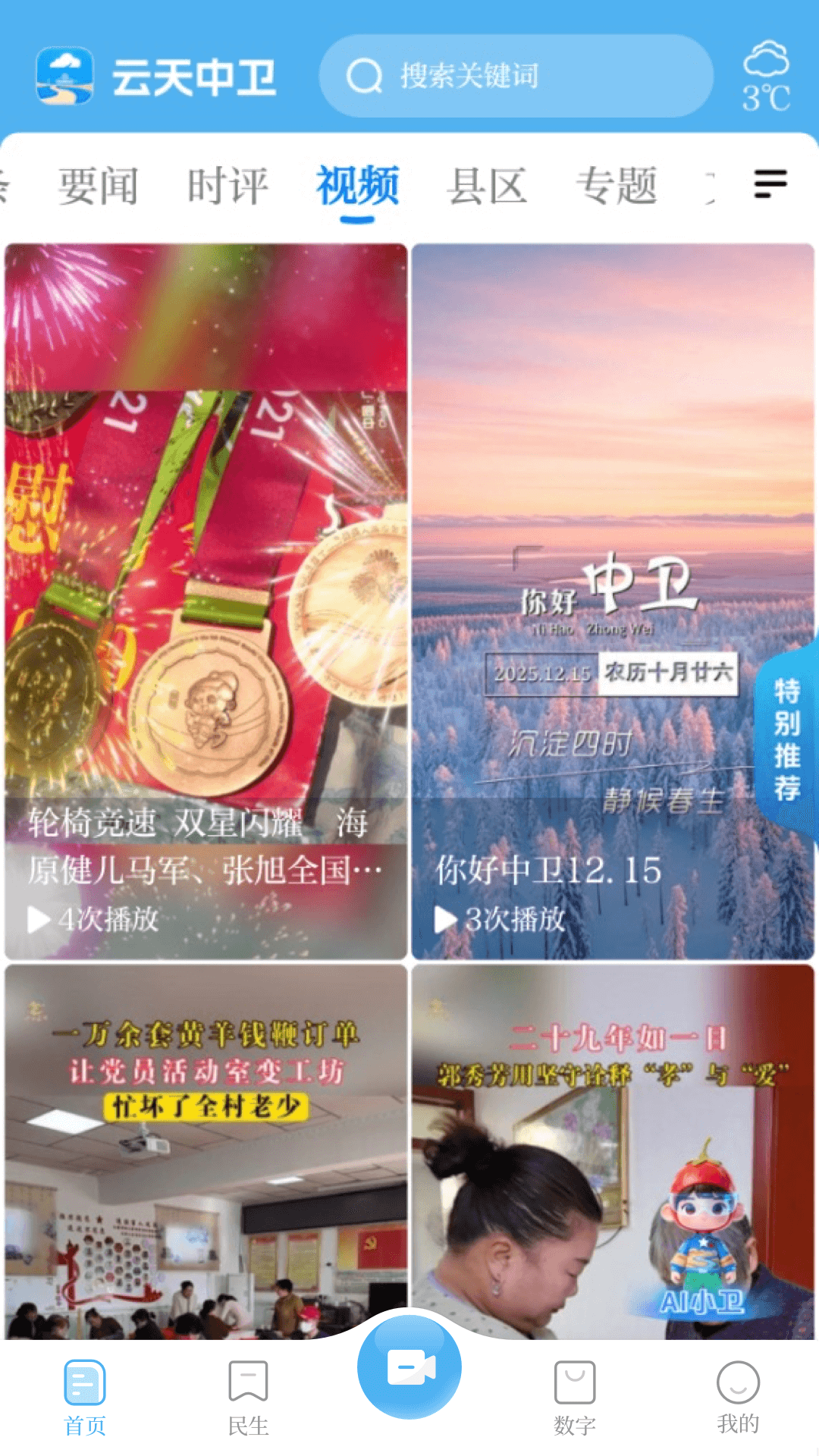
Task: Tap the AI小卫 mascot on the video
Action: (701, 1236)
